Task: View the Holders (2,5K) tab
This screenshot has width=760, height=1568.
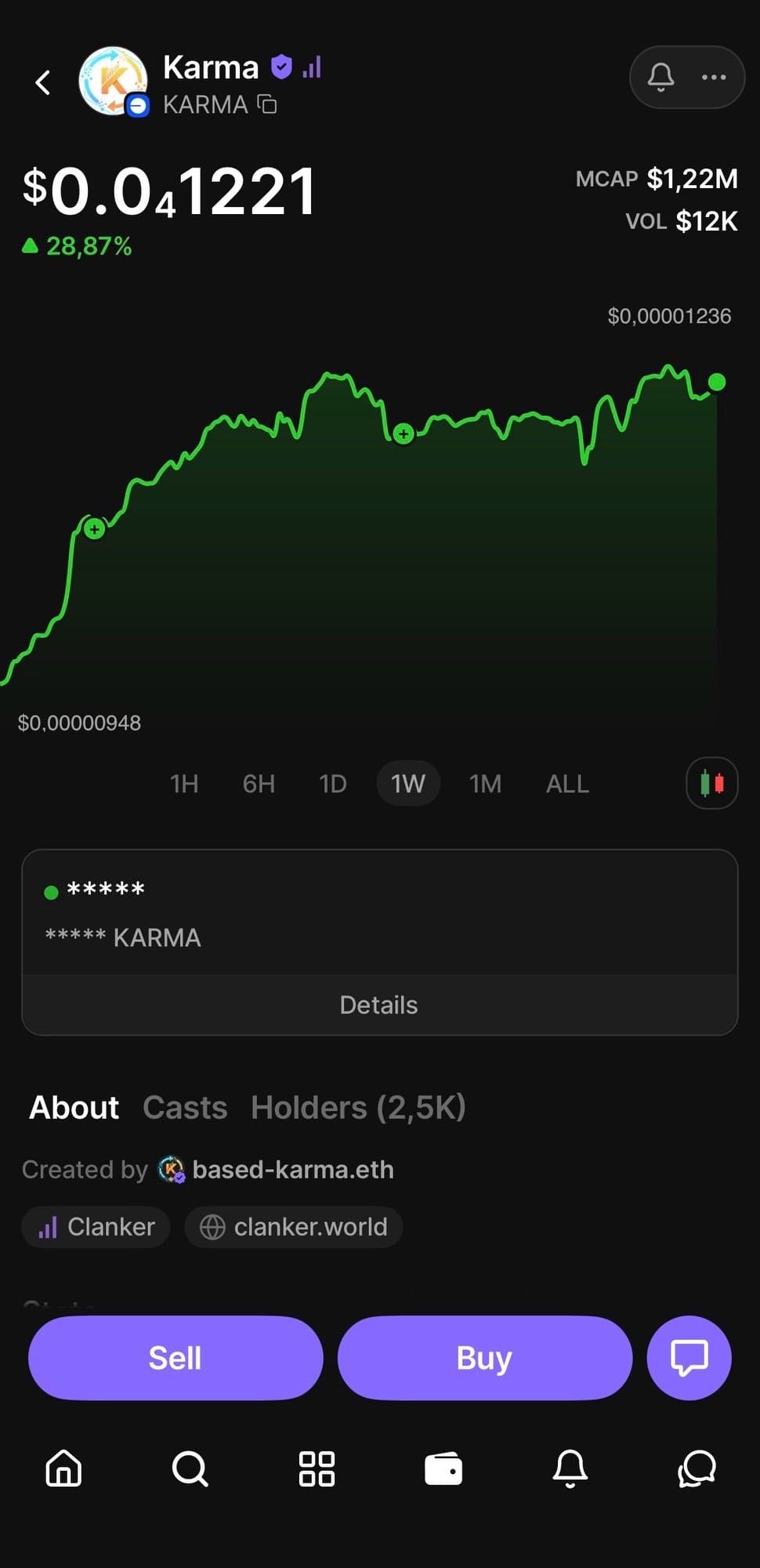Action: click(358, 1107)
